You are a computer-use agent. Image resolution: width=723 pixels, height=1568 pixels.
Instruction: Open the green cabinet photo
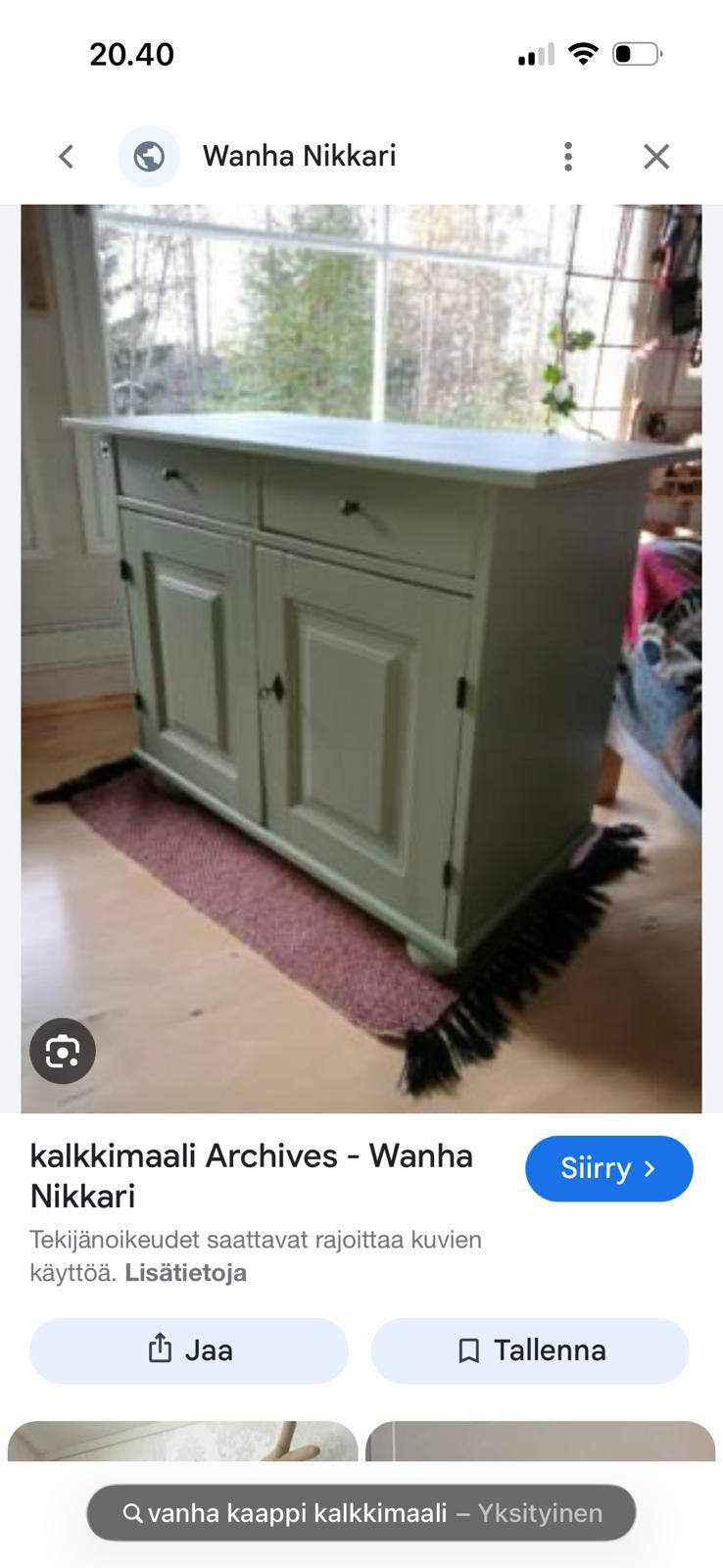point(361,657)
